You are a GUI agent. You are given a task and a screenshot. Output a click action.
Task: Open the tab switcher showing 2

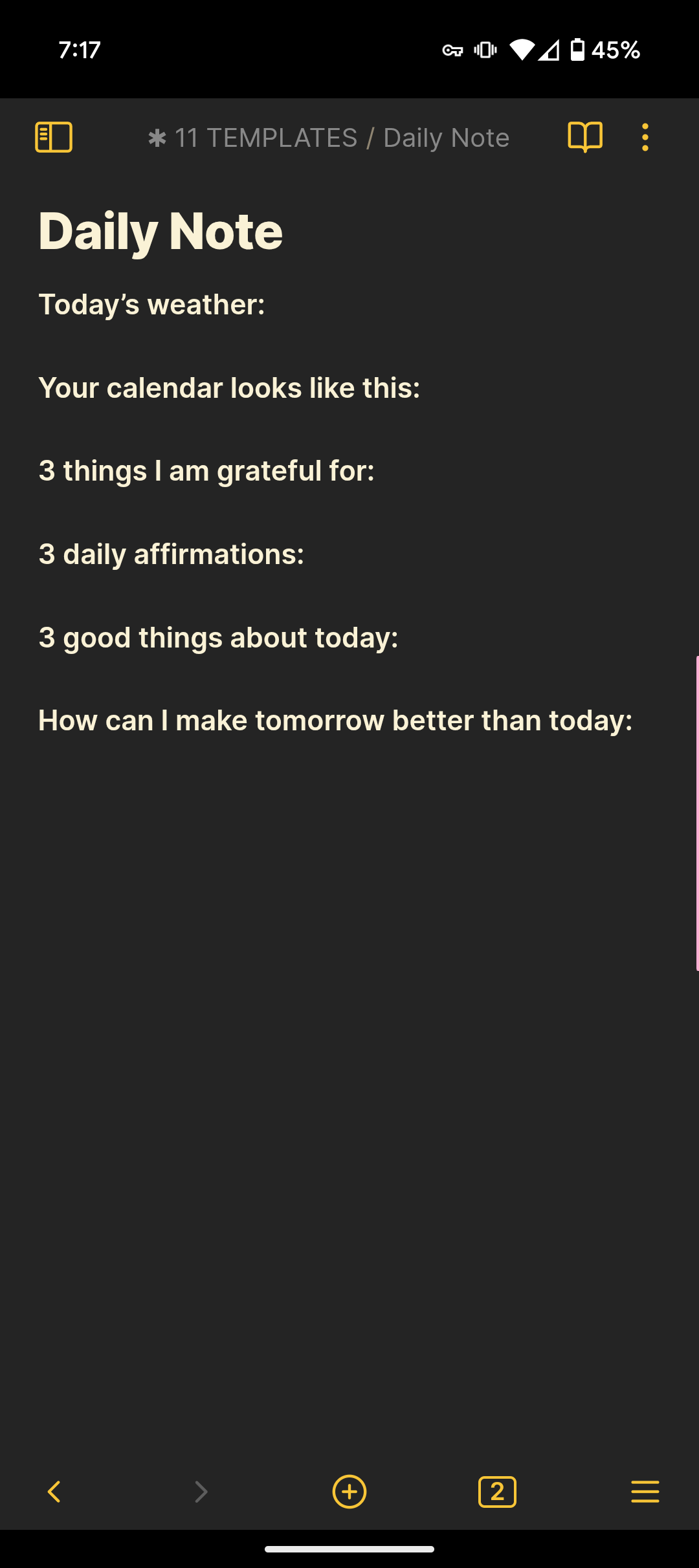tap(497, 1492)
